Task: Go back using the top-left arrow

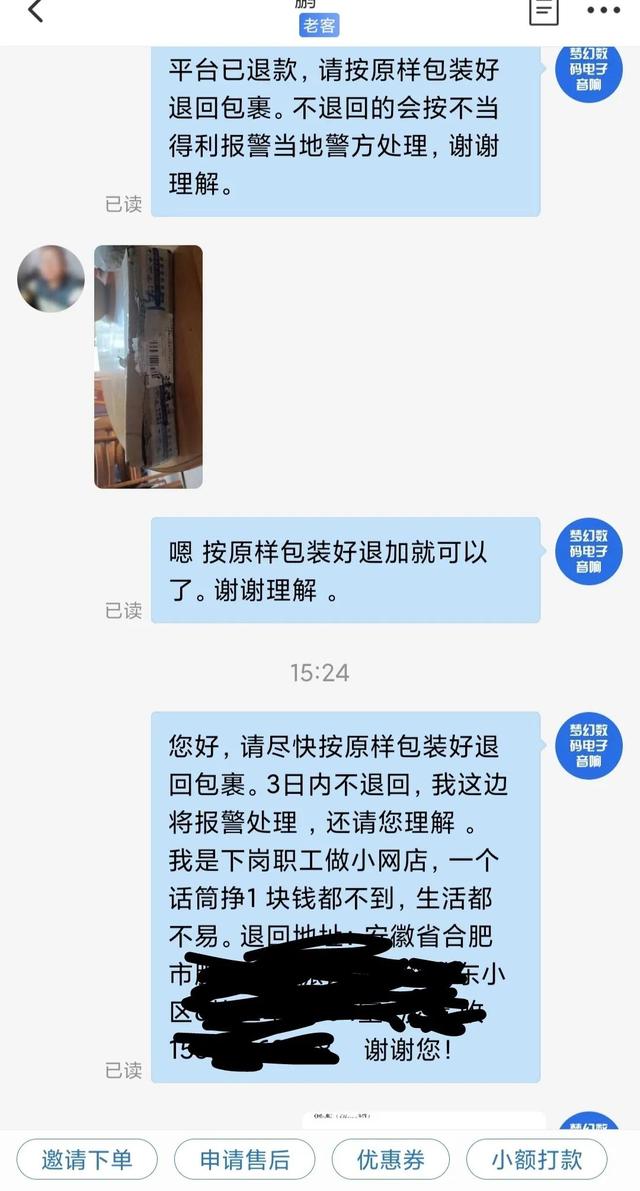Action: click(36, 11)
